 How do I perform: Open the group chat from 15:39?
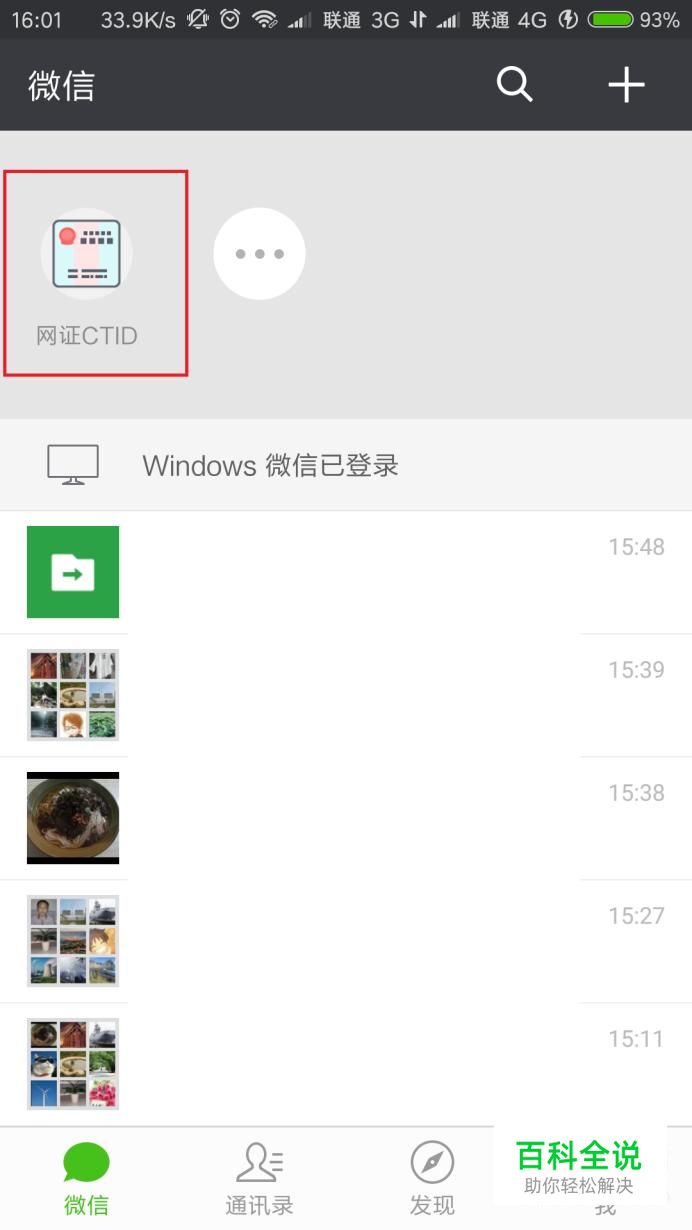pyautogui.click(x=346, y=695)
